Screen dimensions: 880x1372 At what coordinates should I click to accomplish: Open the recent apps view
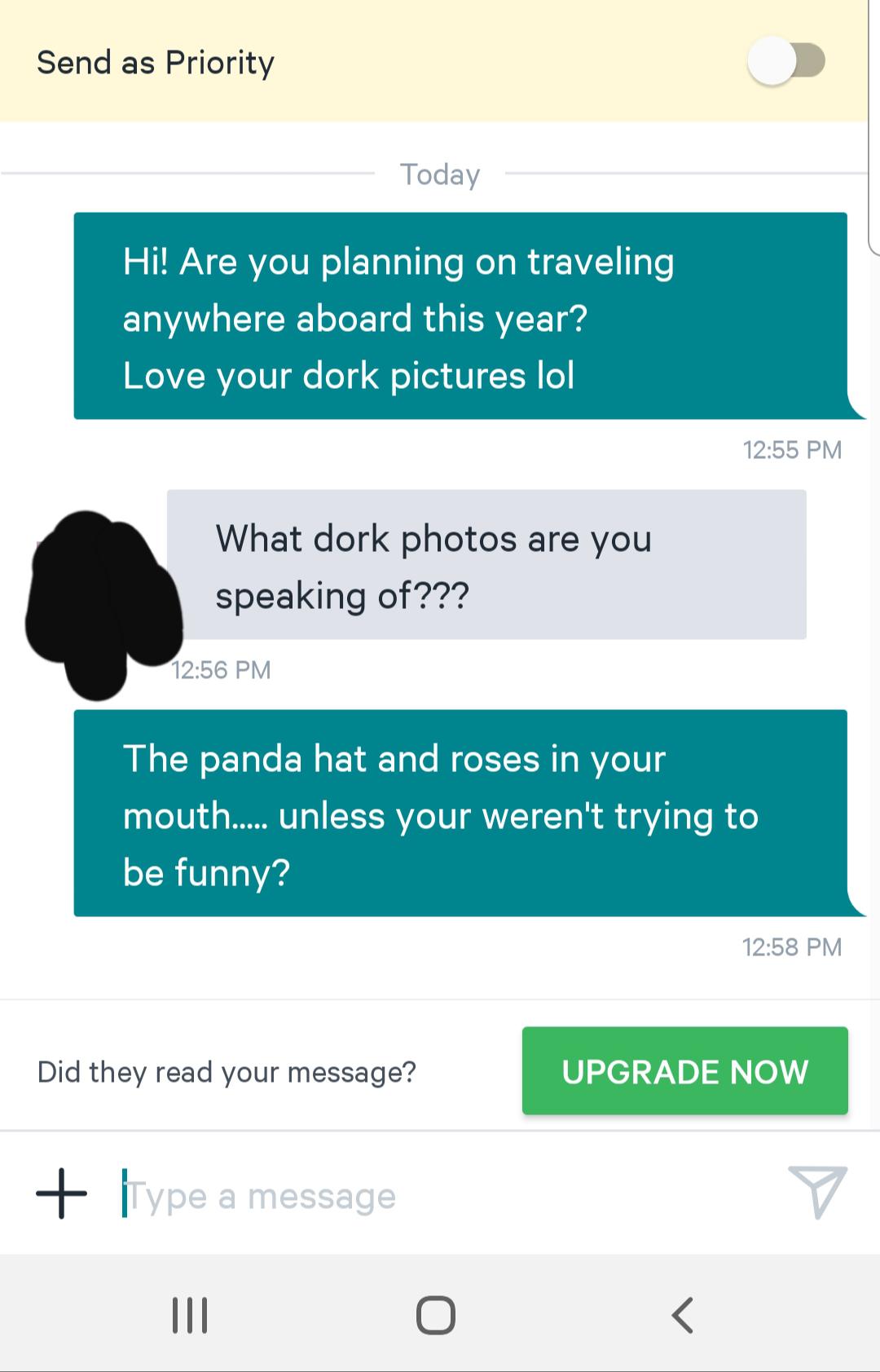(x=190, y=1315)
